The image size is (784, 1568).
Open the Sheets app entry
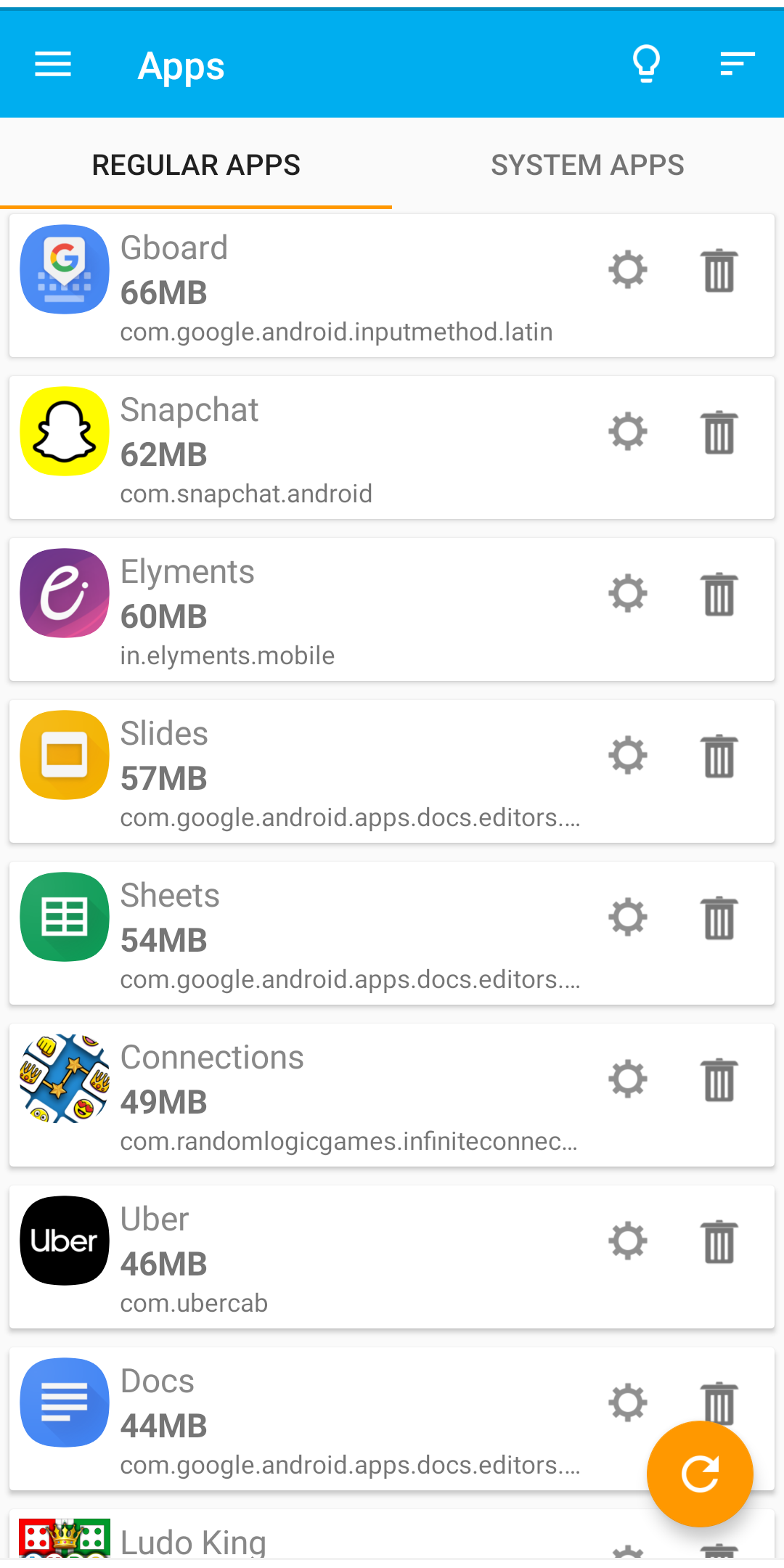(x=392, y=934)
